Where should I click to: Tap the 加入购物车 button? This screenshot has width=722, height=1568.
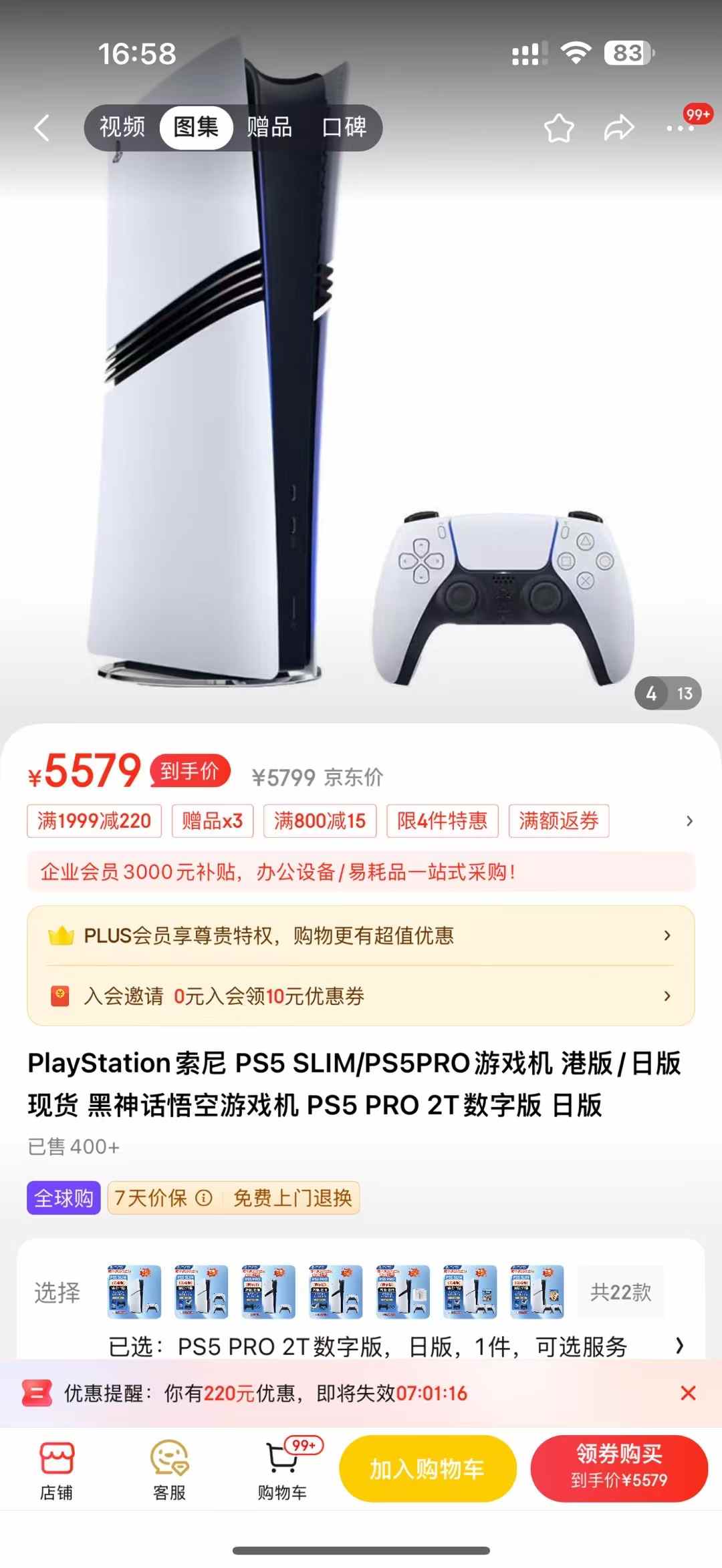click(x=427, y=1468)
